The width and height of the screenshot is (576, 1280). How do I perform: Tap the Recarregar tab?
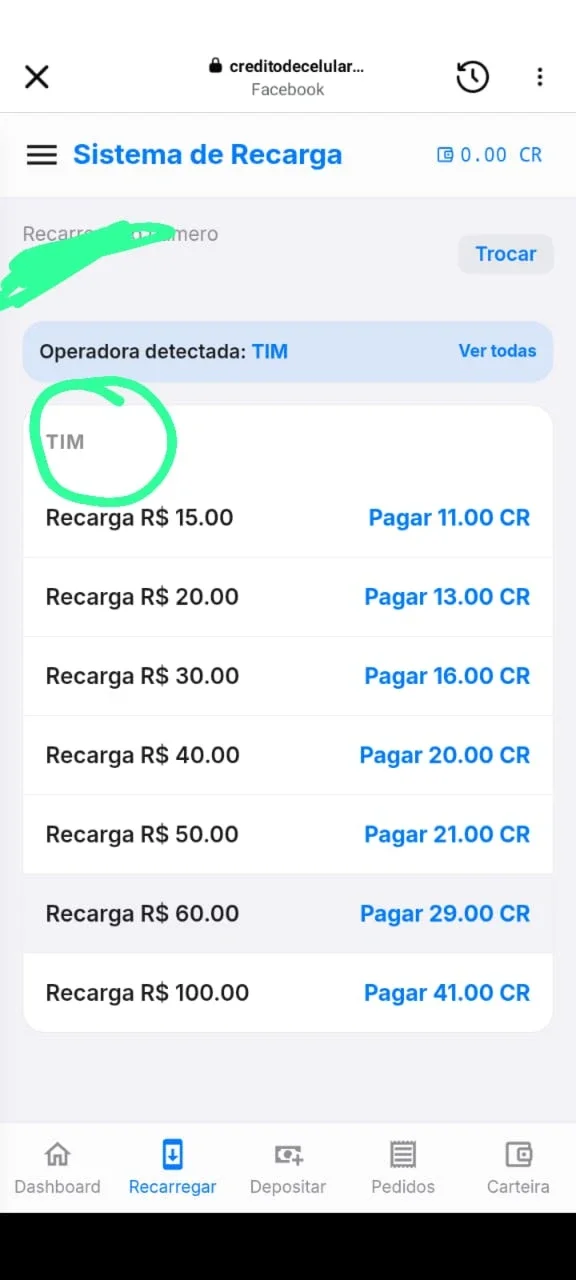point(173,1168)
